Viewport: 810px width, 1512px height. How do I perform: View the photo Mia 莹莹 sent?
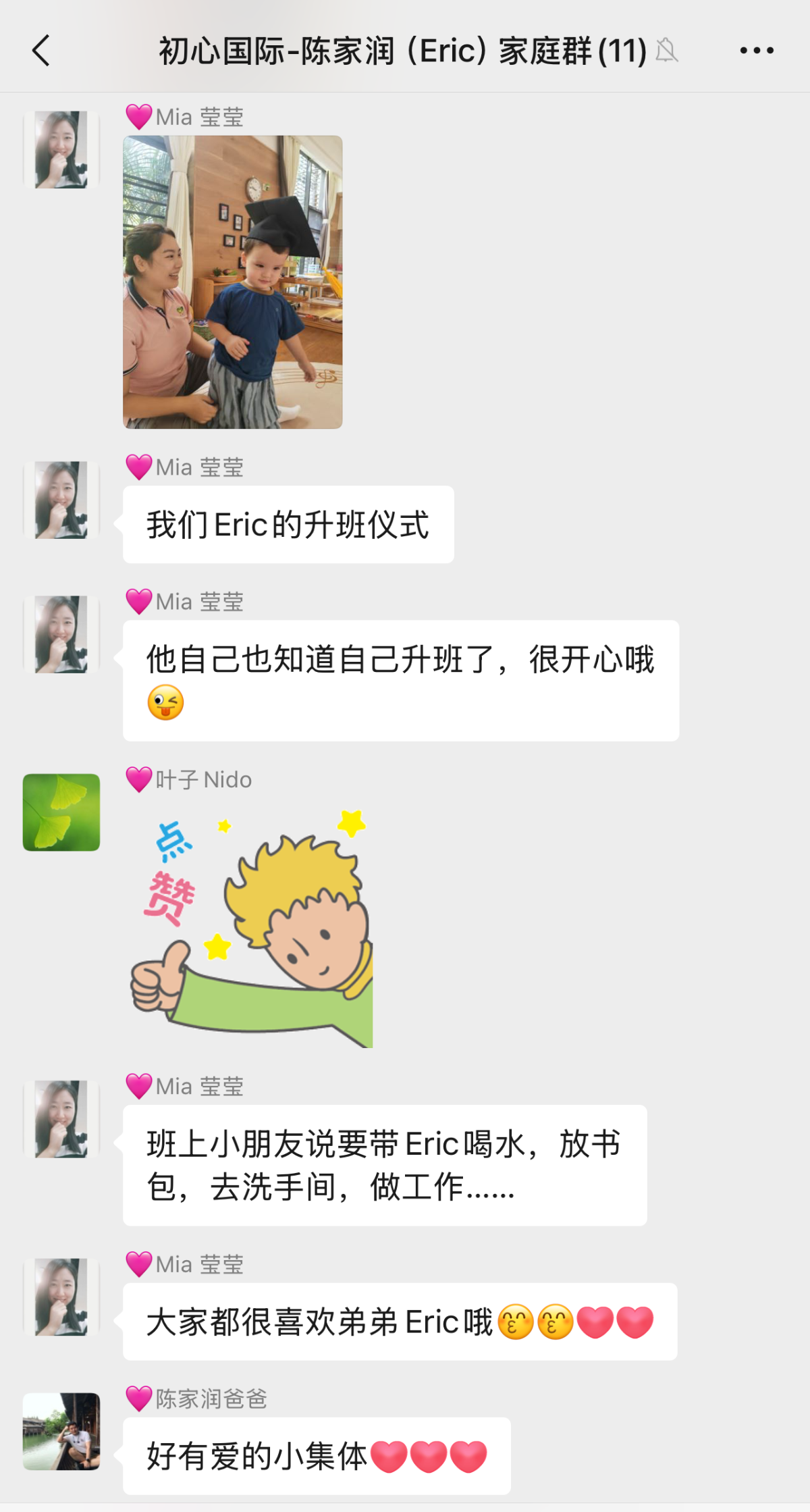232,282
